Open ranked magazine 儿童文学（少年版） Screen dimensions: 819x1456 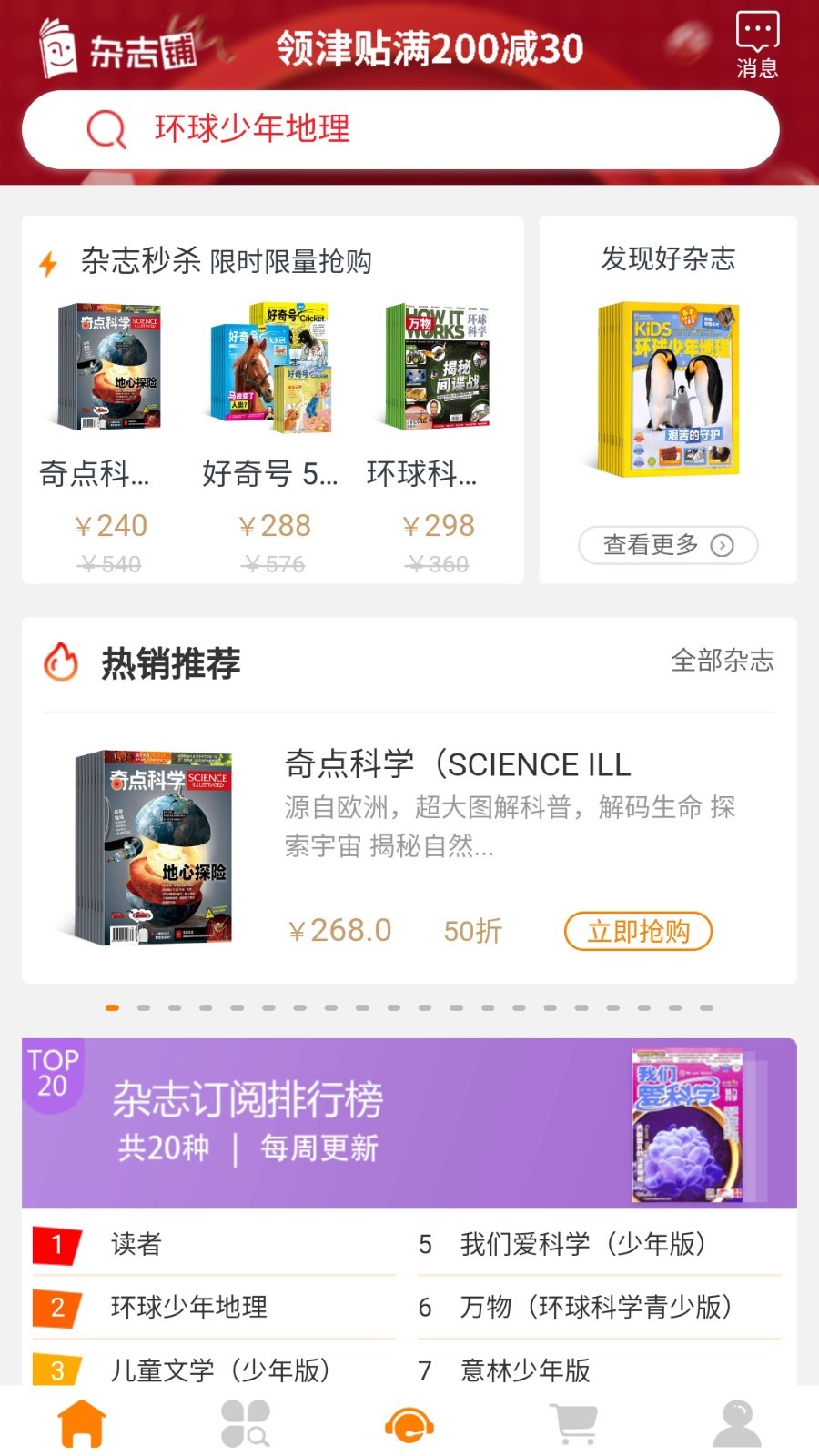click(218, 1370)
